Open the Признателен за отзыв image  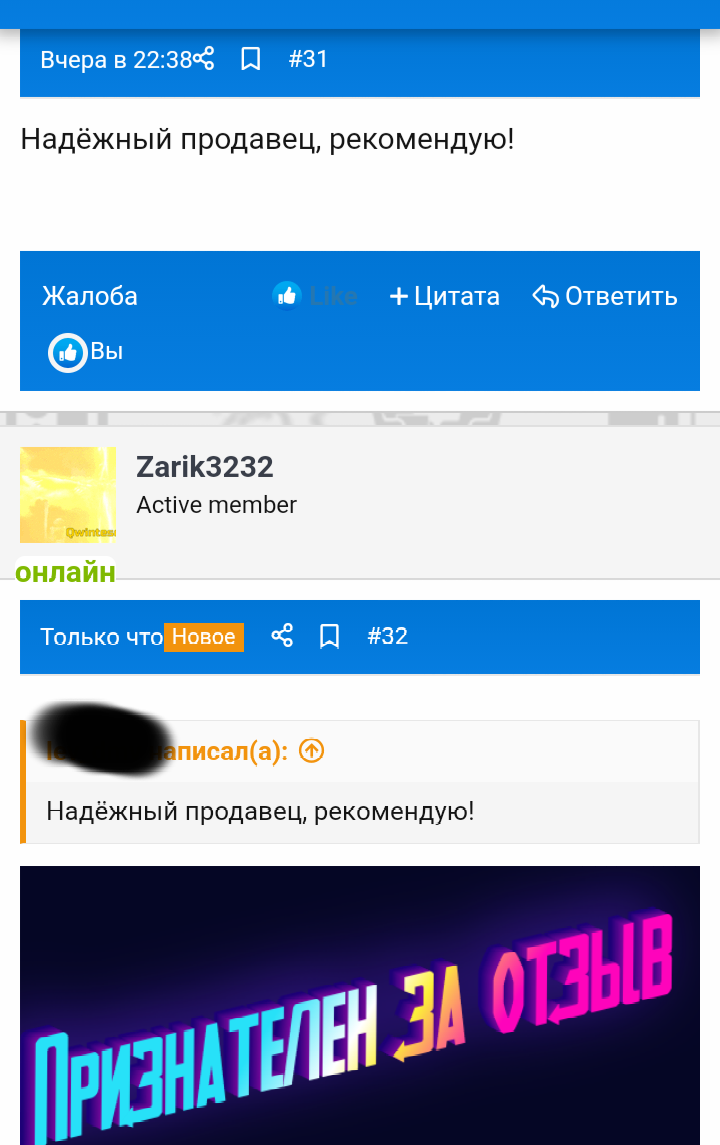360,1005
